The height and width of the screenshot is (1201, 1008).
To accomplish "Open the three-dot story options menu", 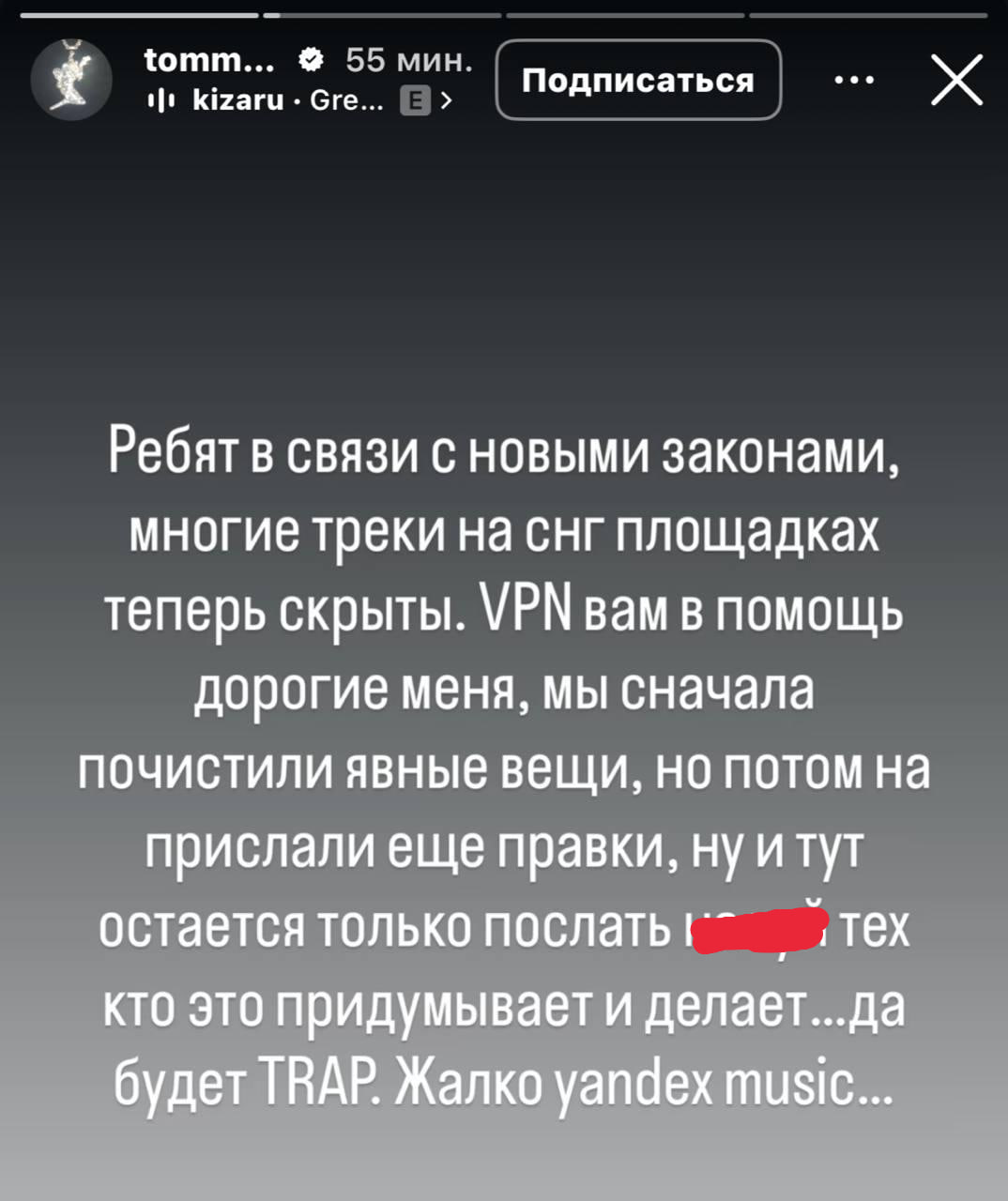I will 854,81.
